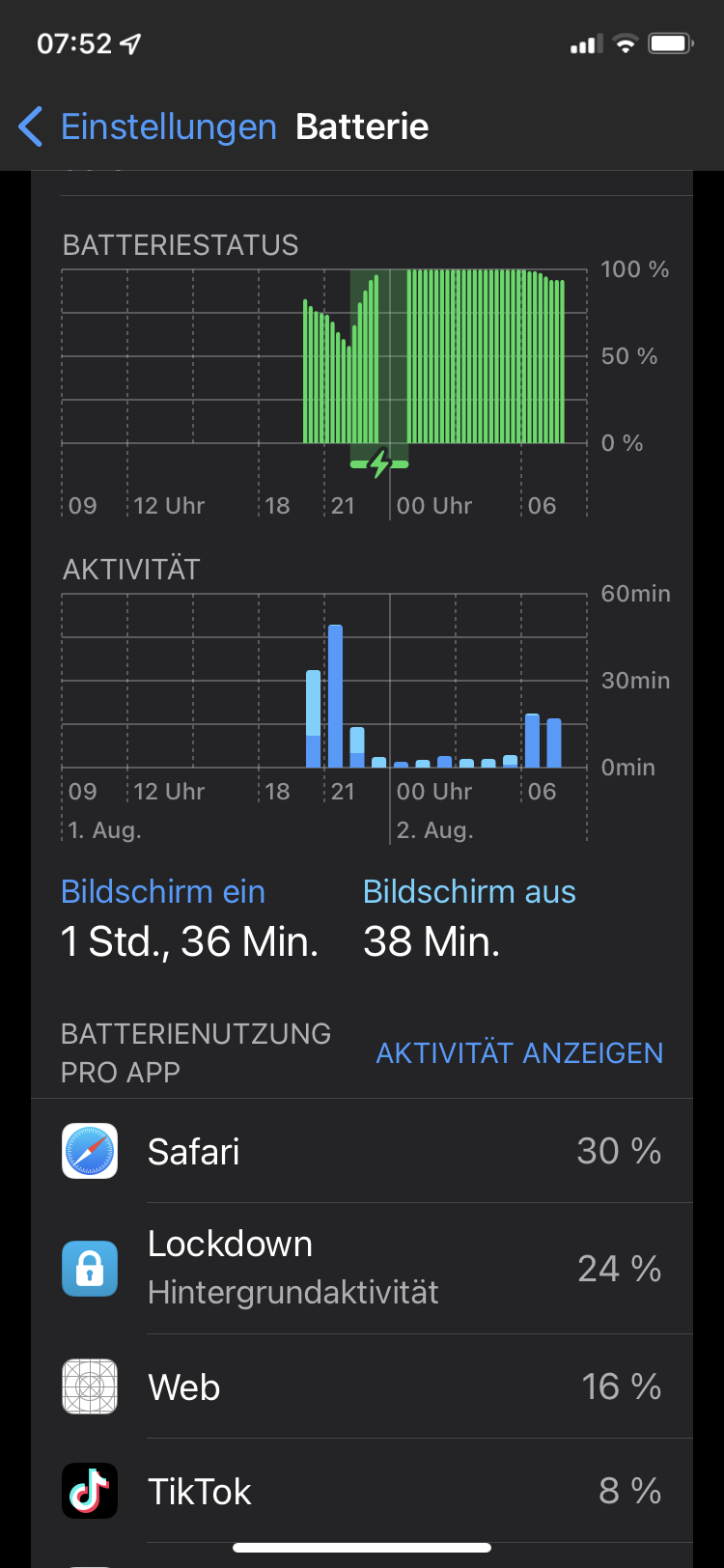724x1568 pixels.
Task: Tap AKTIVITÄT ANZEIGEN link
Action: click(x=519, y=1052)
